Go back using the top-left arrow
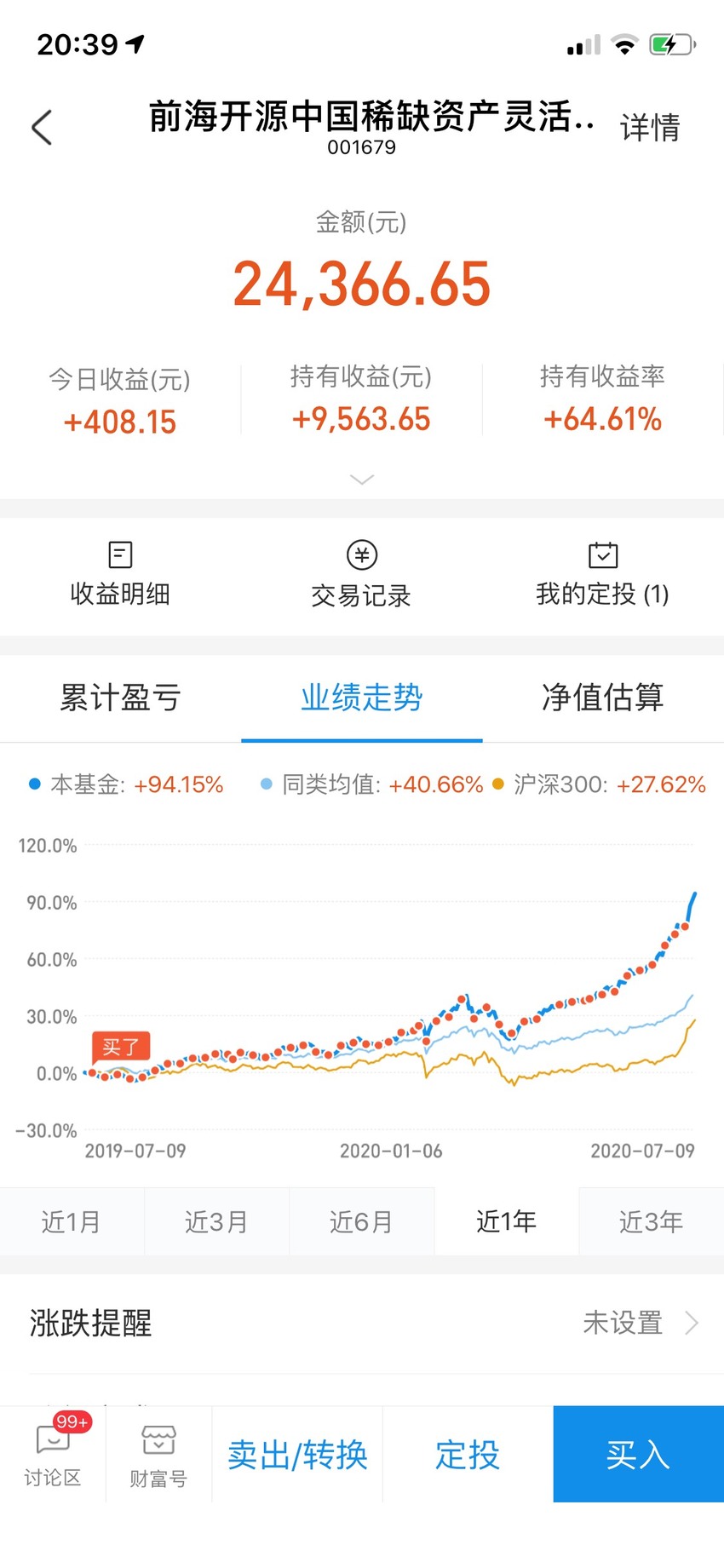 (x=42, y=128)
